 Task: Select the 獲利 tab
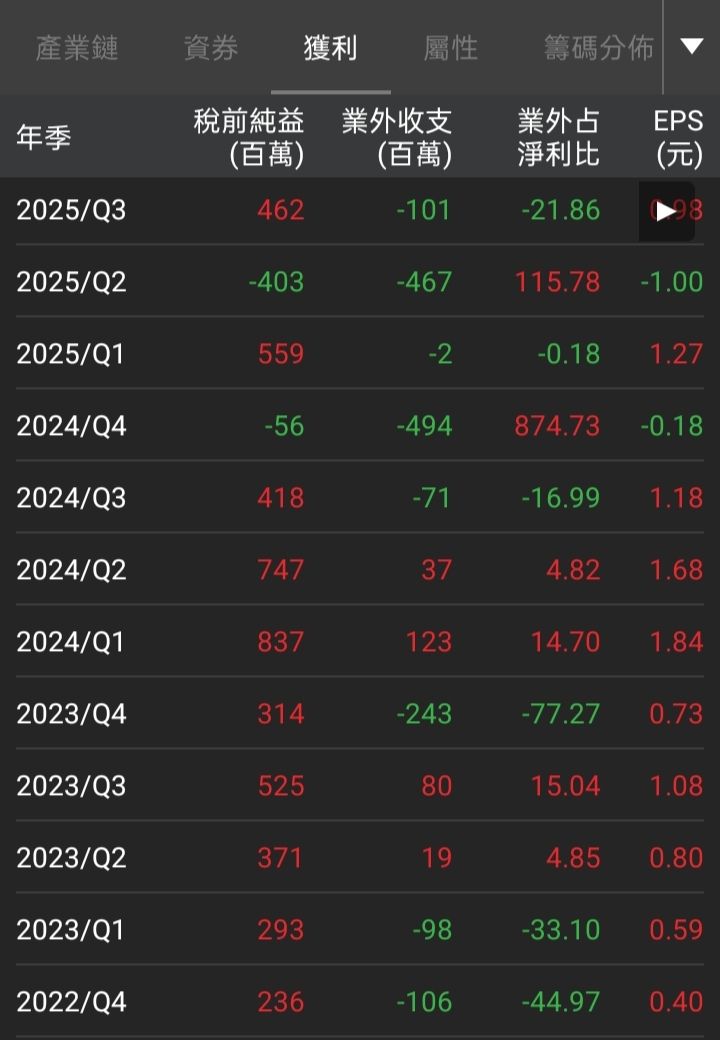(x=330, y=47)
